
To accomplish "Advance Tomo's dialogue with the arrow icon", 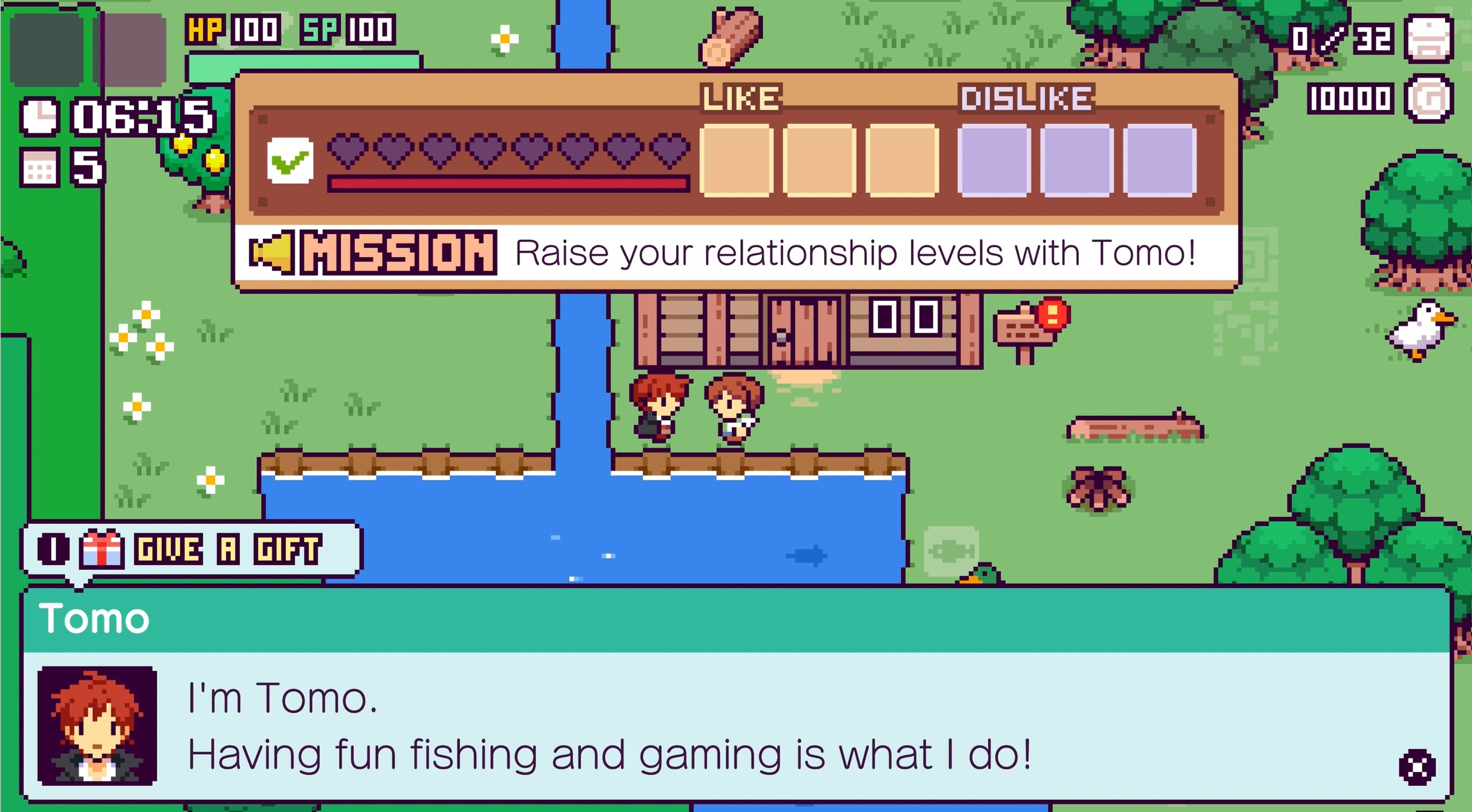I will (1417, 767).
